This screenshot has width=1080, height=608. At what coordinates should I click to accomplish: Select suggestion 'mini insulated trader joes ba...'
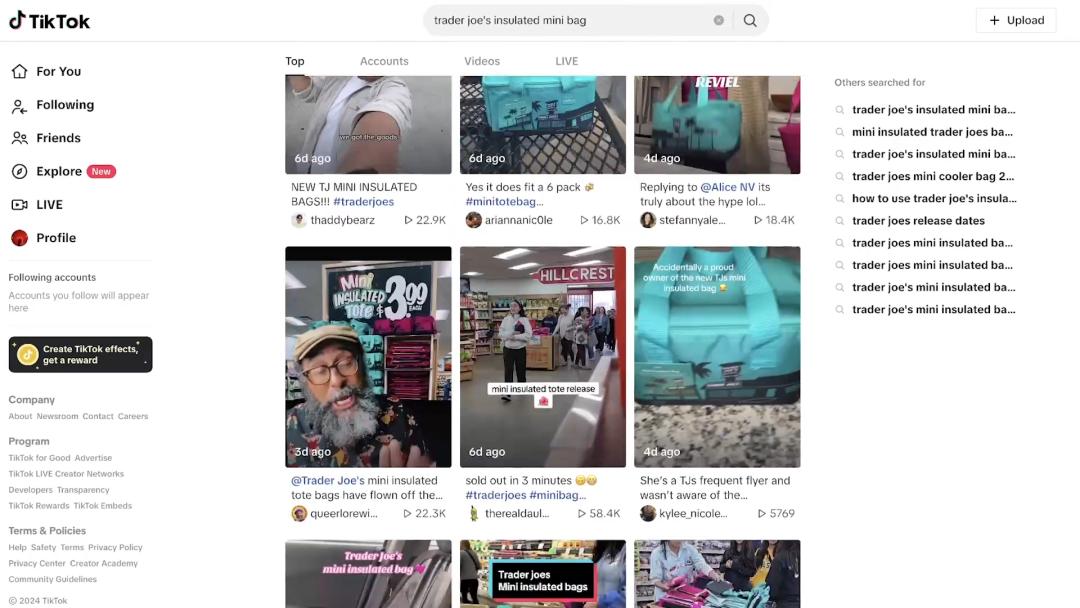pyautogui.click(x=932, y=132)
